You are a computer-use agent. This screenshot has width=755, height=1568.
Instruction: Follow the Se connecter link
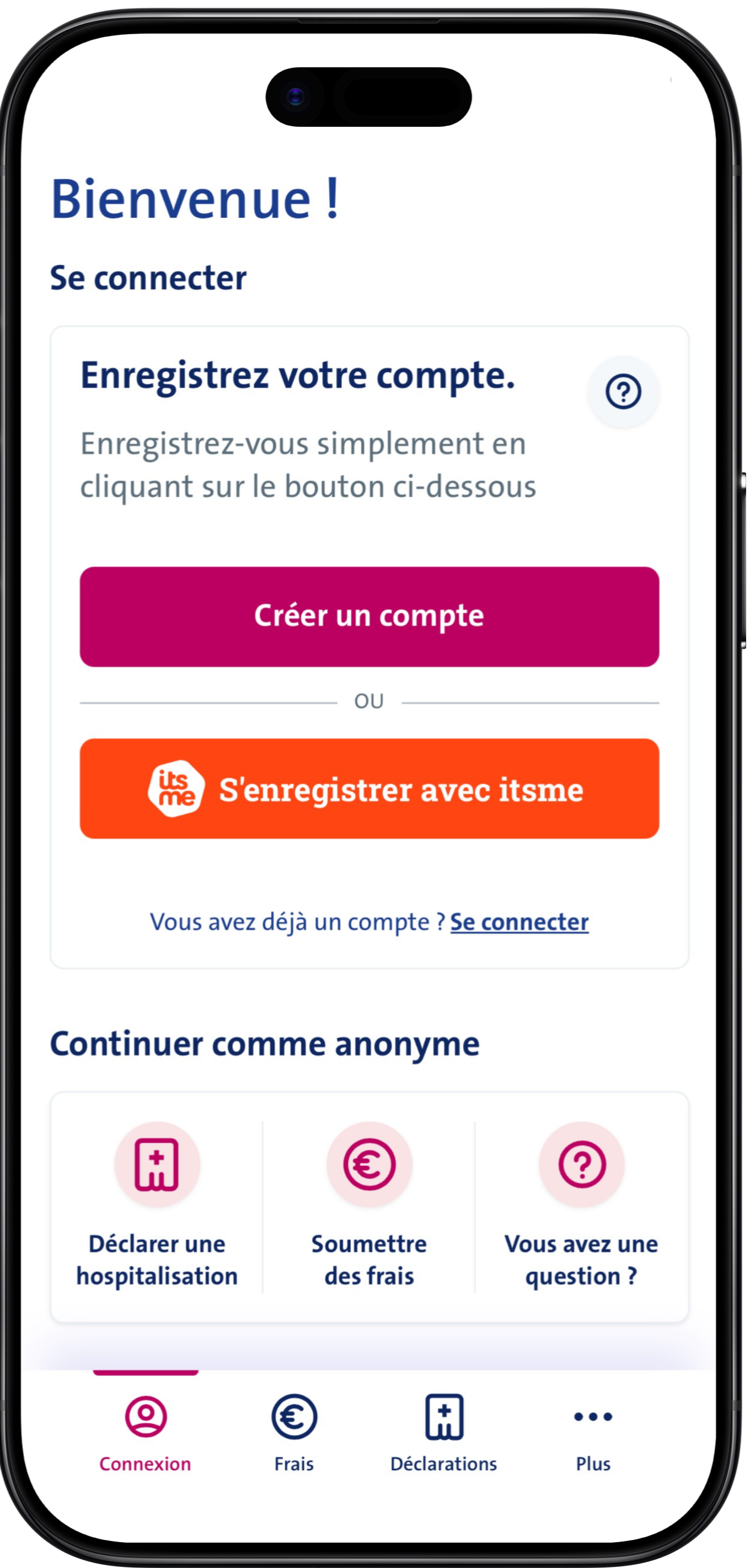click(520, 922)
